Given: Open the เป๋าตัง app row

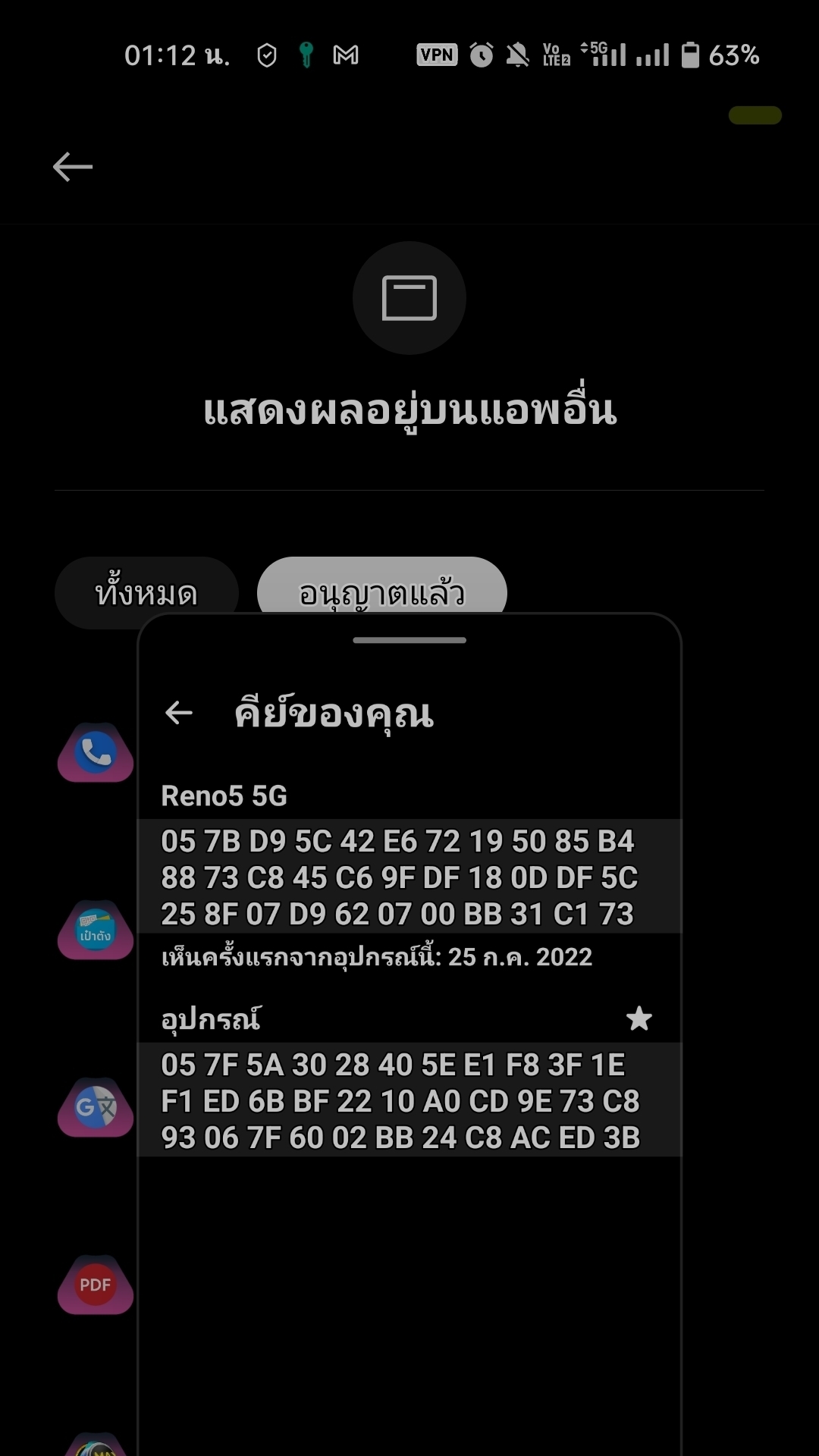Looking at the screenshot, I should pyautogui.click(x=96, y=930).
